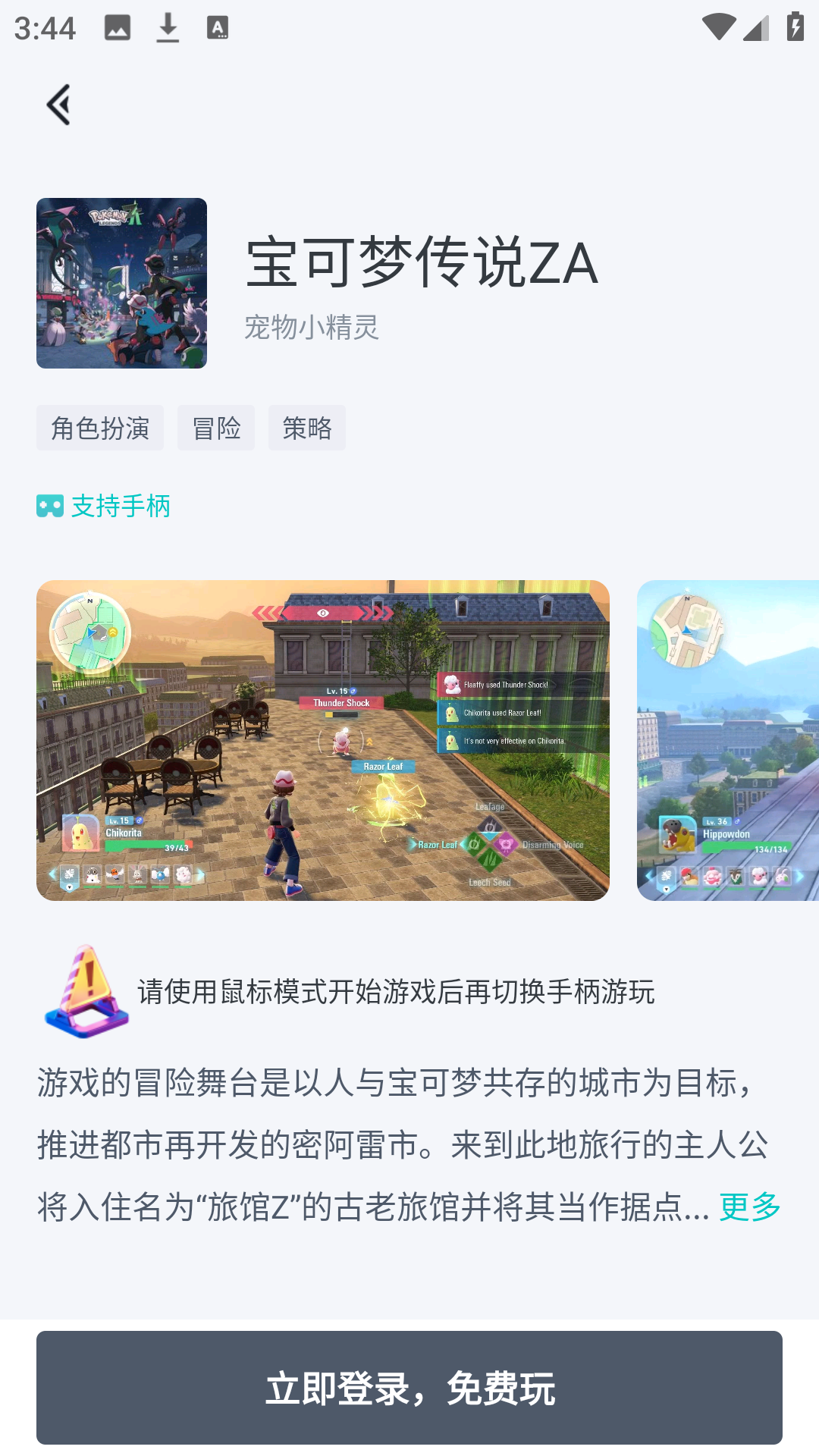This screenshot has width=819, height=1456.
Task: Open the Hippowdon gameplay screenshot
Action: point(728,741)
